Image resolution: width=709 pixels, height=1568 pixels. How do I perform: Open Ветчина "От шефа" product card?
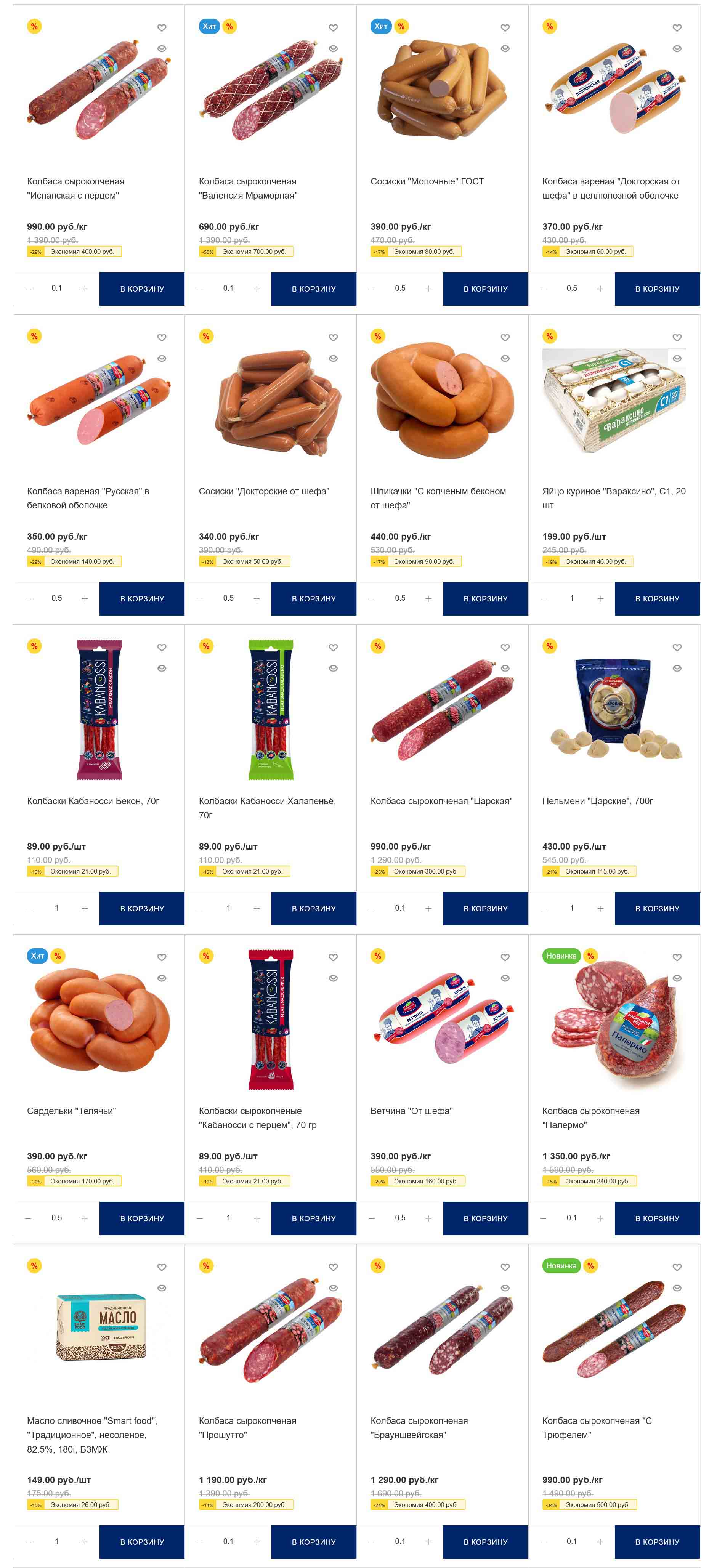click(x=411, y=1111)
